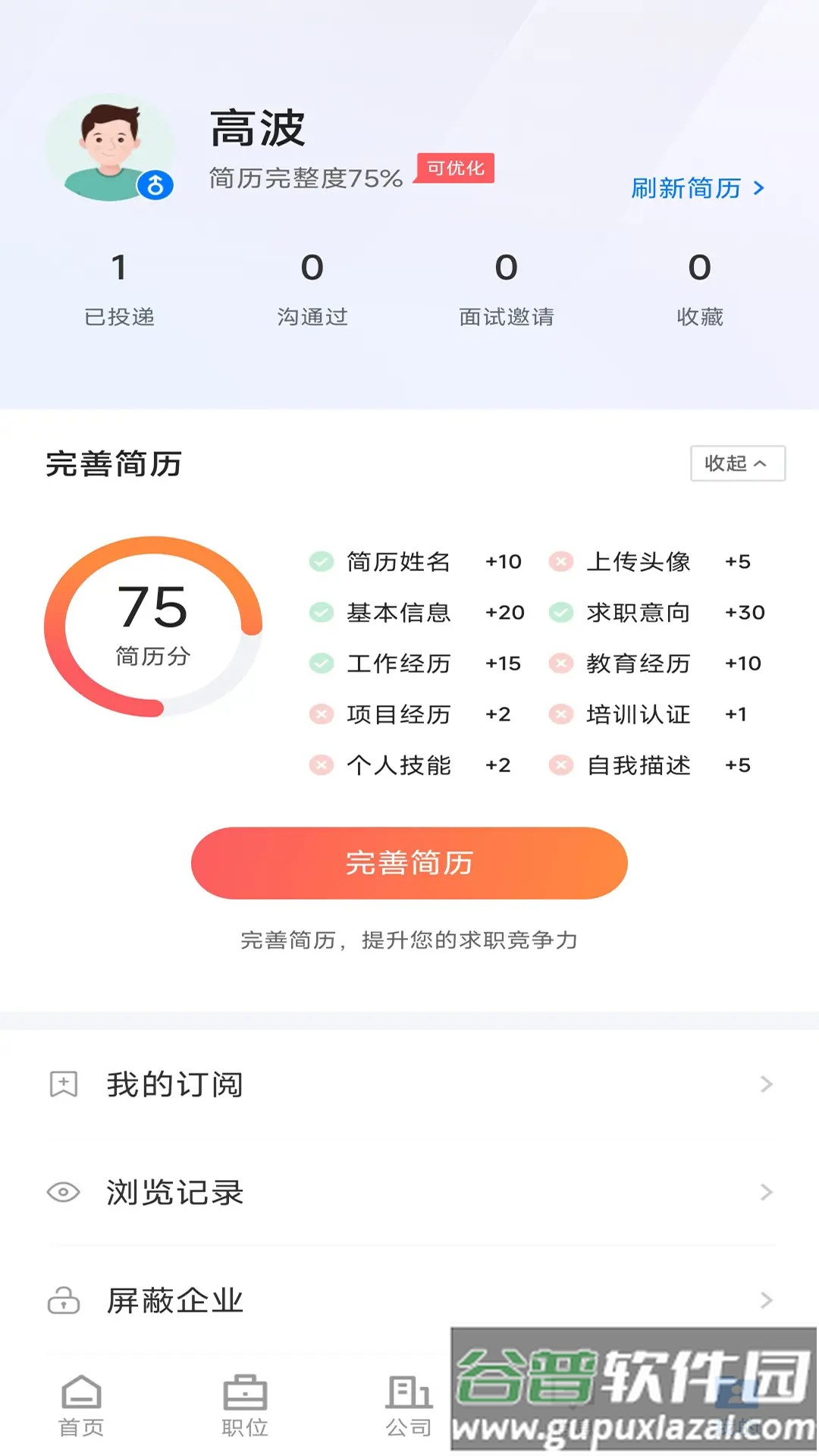Click the 我的订阅 bookmark icon

(63, 1084)
